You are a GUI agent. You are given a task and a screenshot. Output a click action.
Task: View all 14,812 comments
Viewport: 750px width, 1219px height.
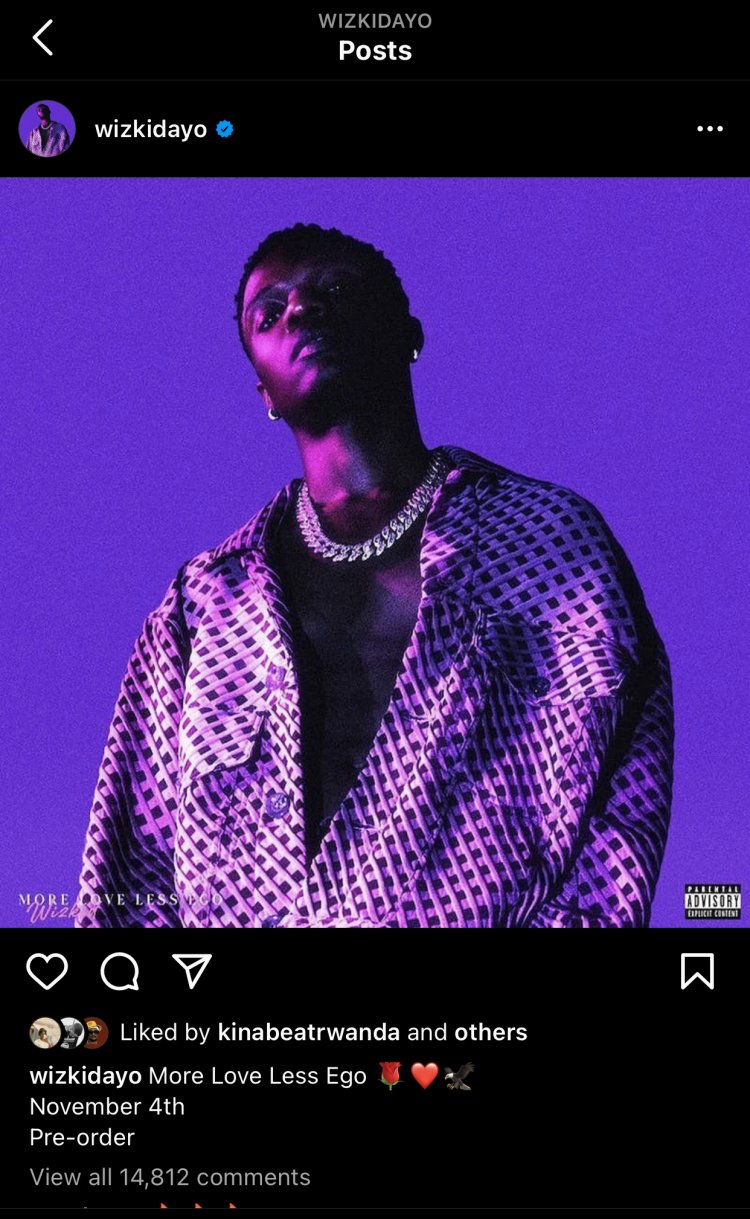pyautogui.click(x=170, y=1177)
